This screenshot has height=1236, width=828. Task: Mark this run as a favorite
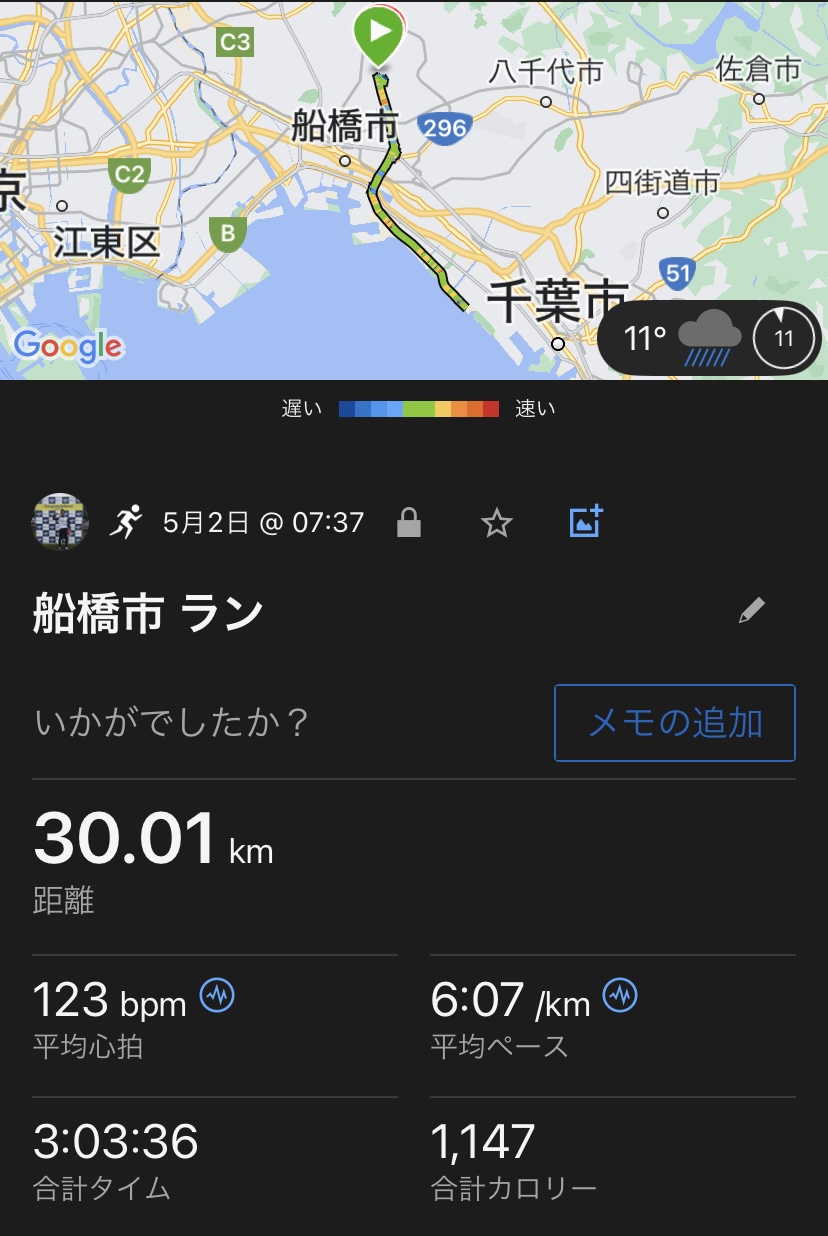[x=497, y=523]
